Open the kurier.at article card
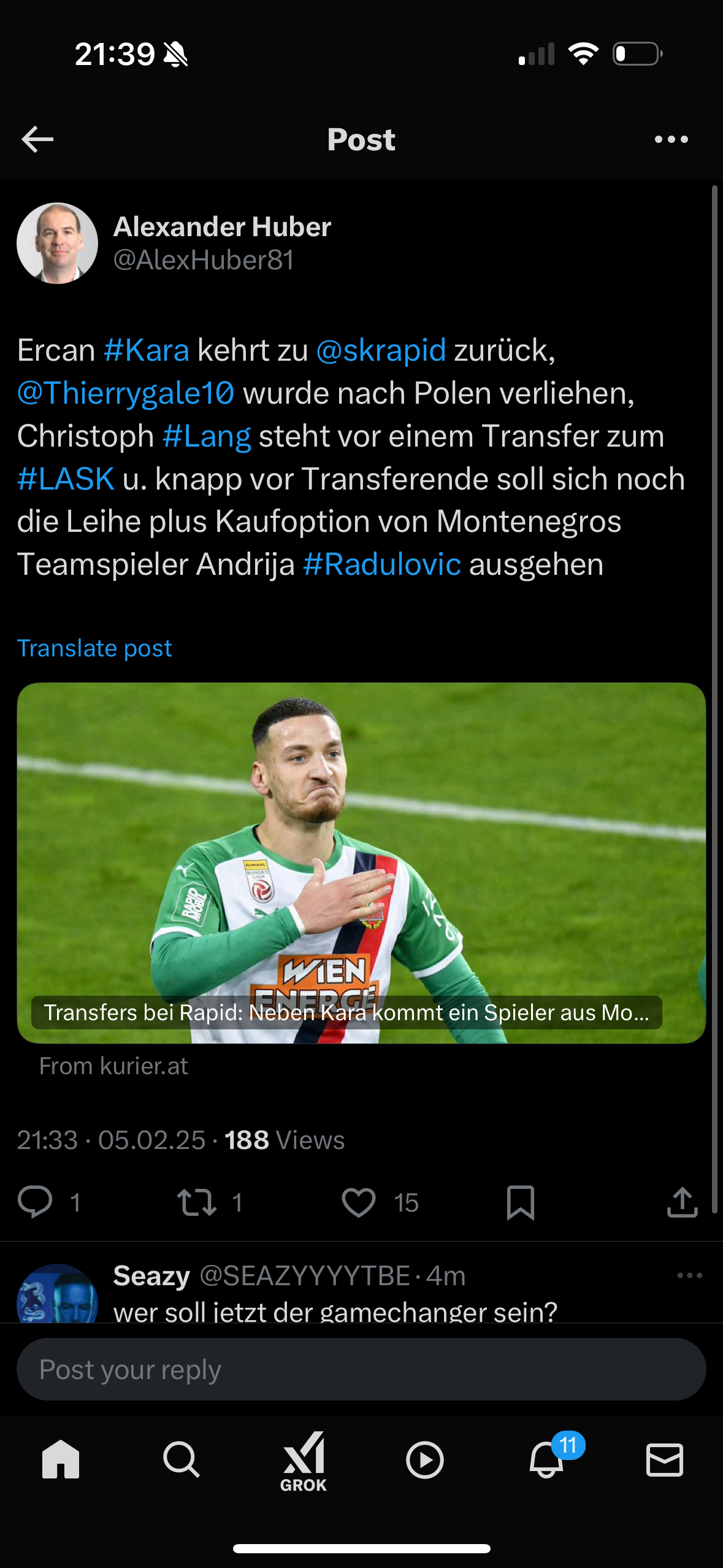Screen dimensions: 723x1568 361,863
